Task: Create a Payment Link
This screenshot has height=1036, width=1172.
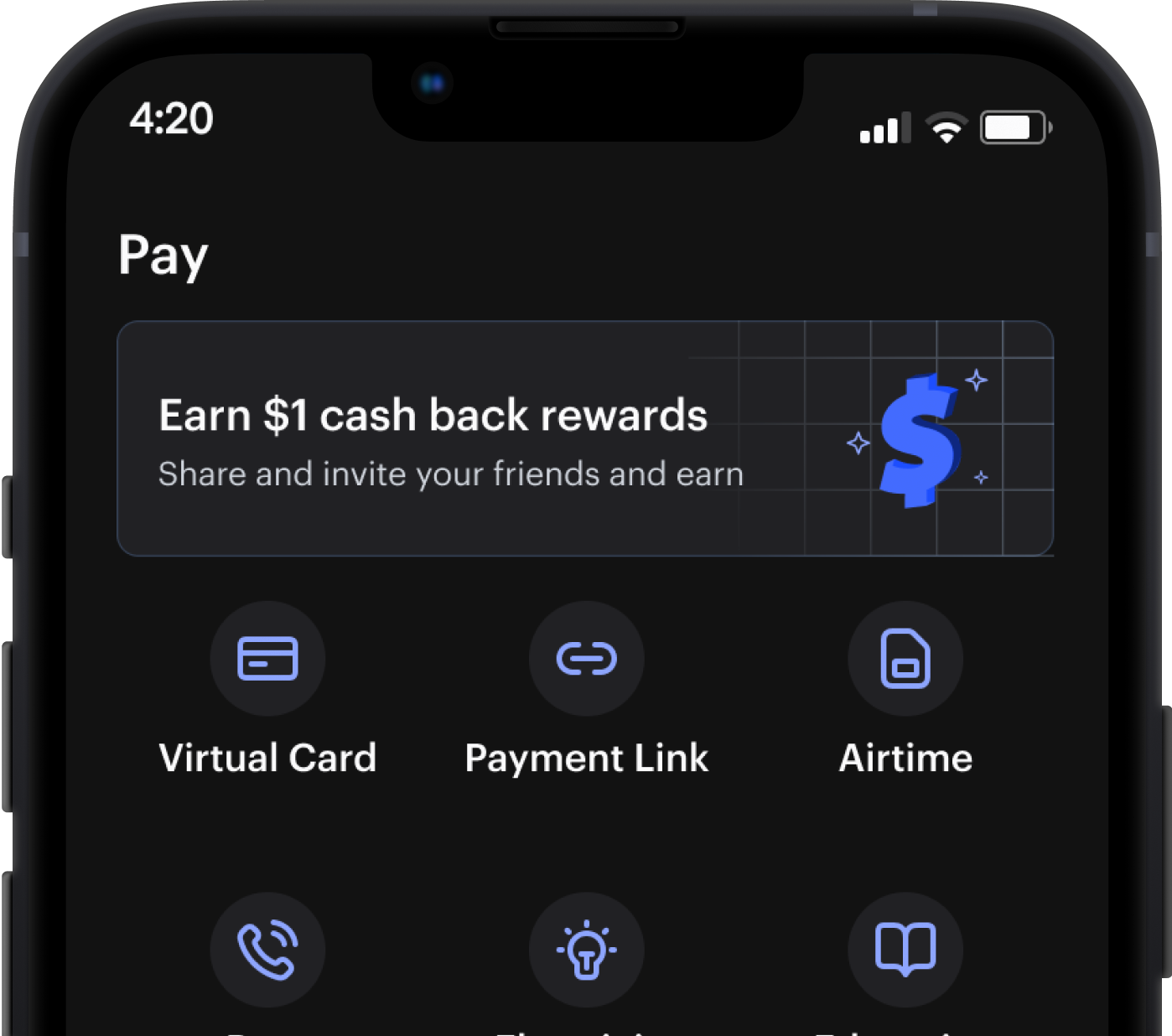Action: 586,659
